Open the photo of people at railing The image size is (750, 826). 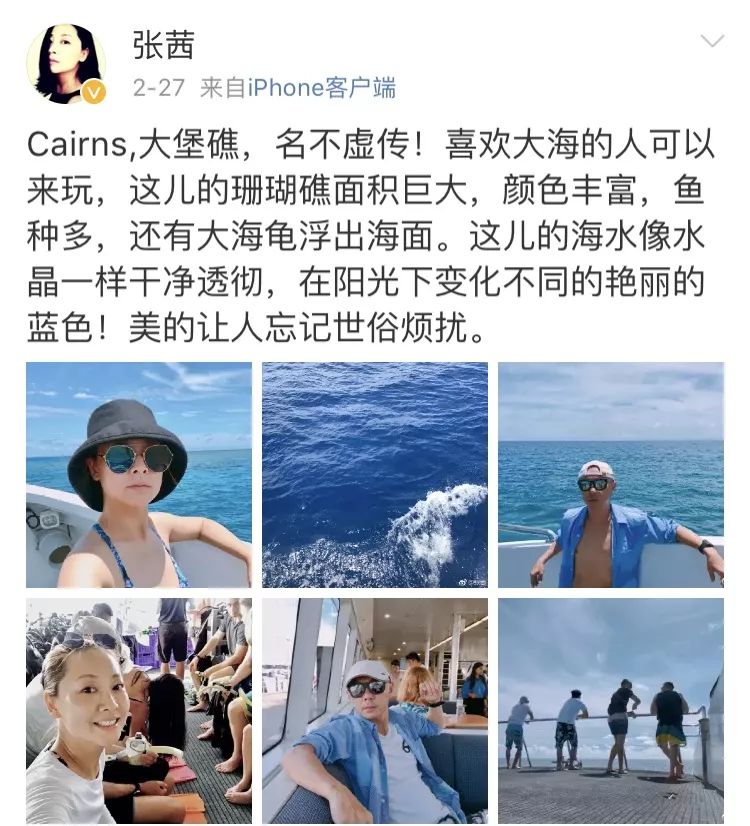coord(611,710)
